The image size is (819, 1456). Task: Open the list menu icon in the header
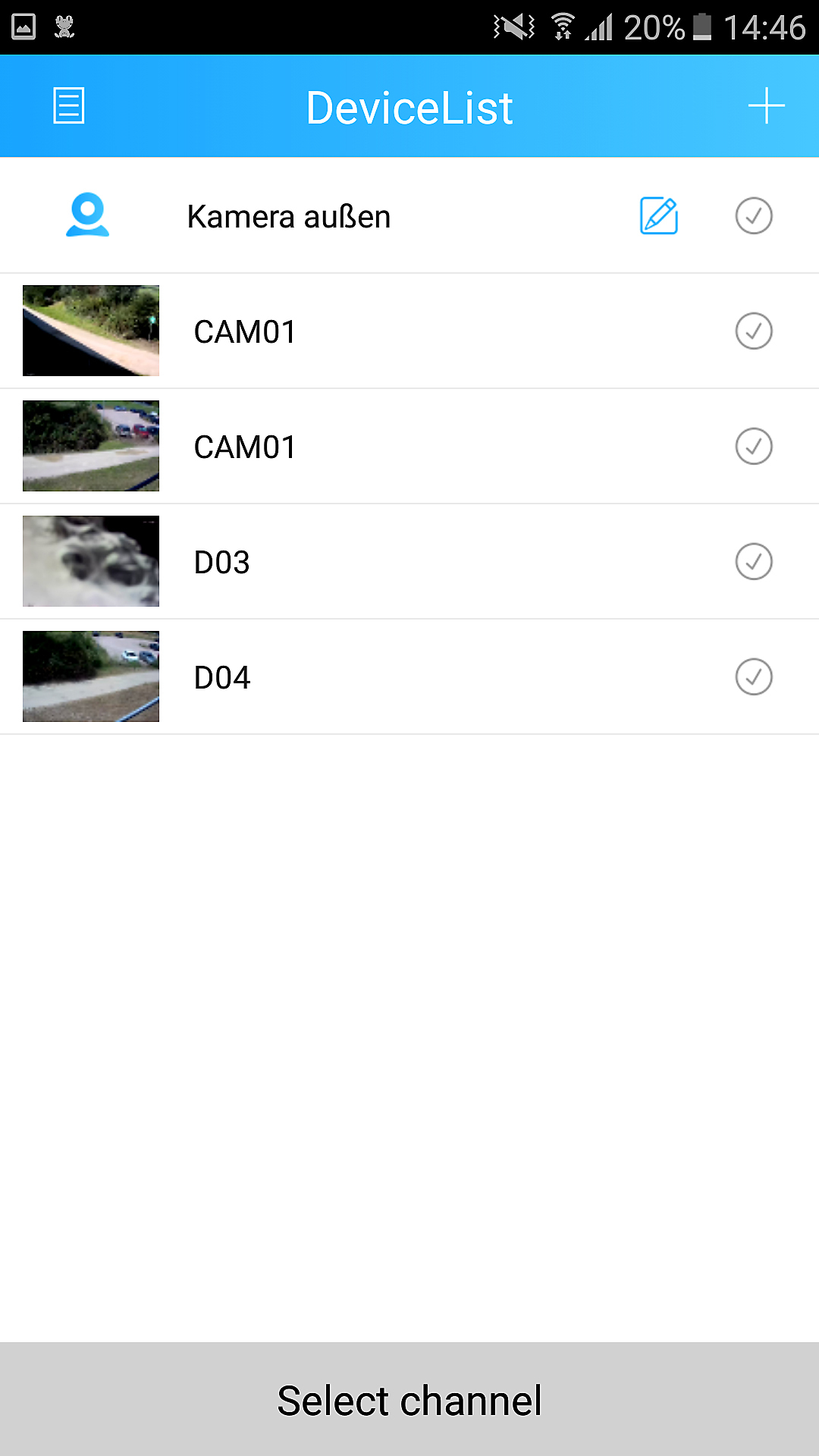(68, 106)
